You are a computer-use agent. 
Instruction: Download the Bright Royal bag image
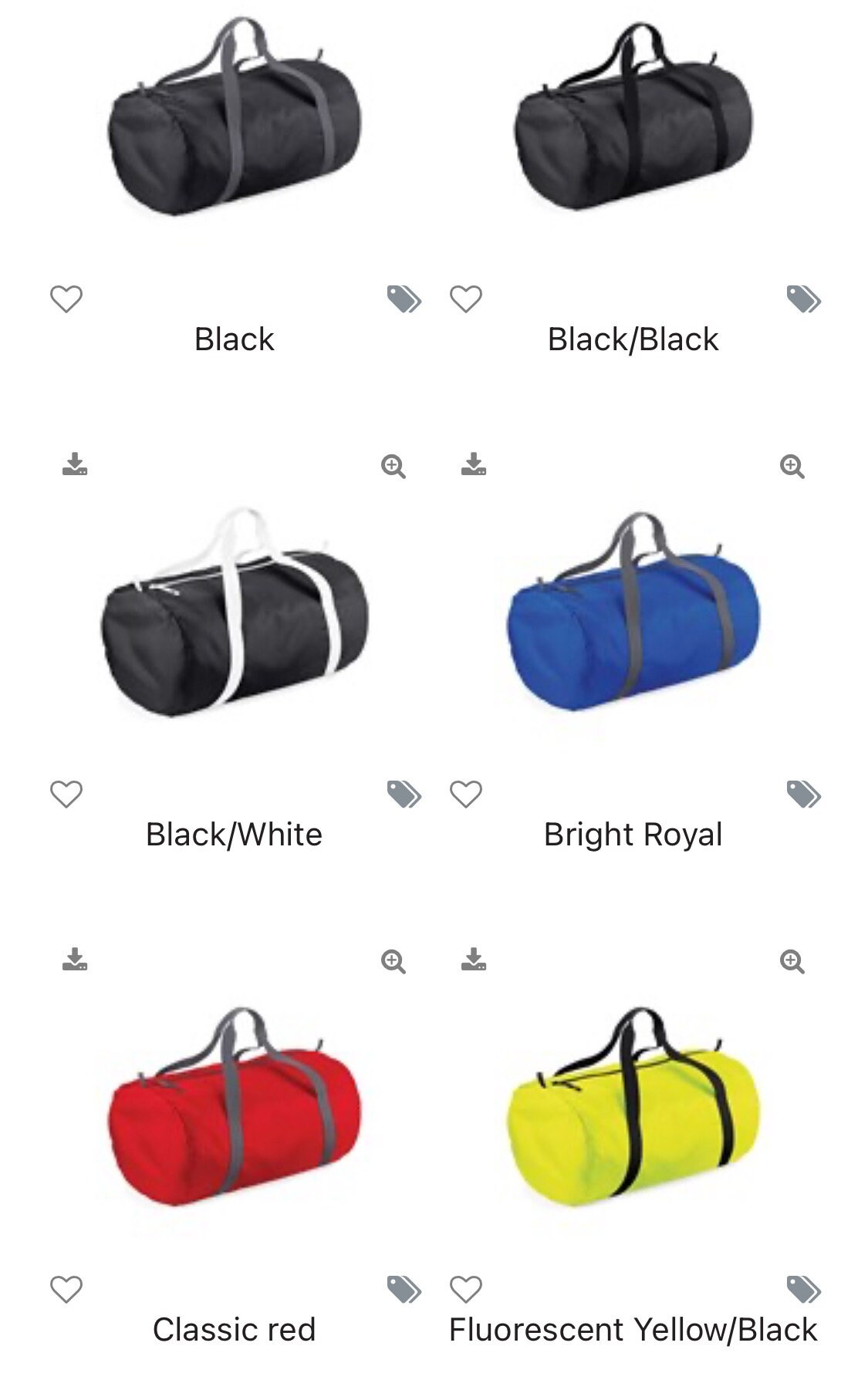pos(474,464)
